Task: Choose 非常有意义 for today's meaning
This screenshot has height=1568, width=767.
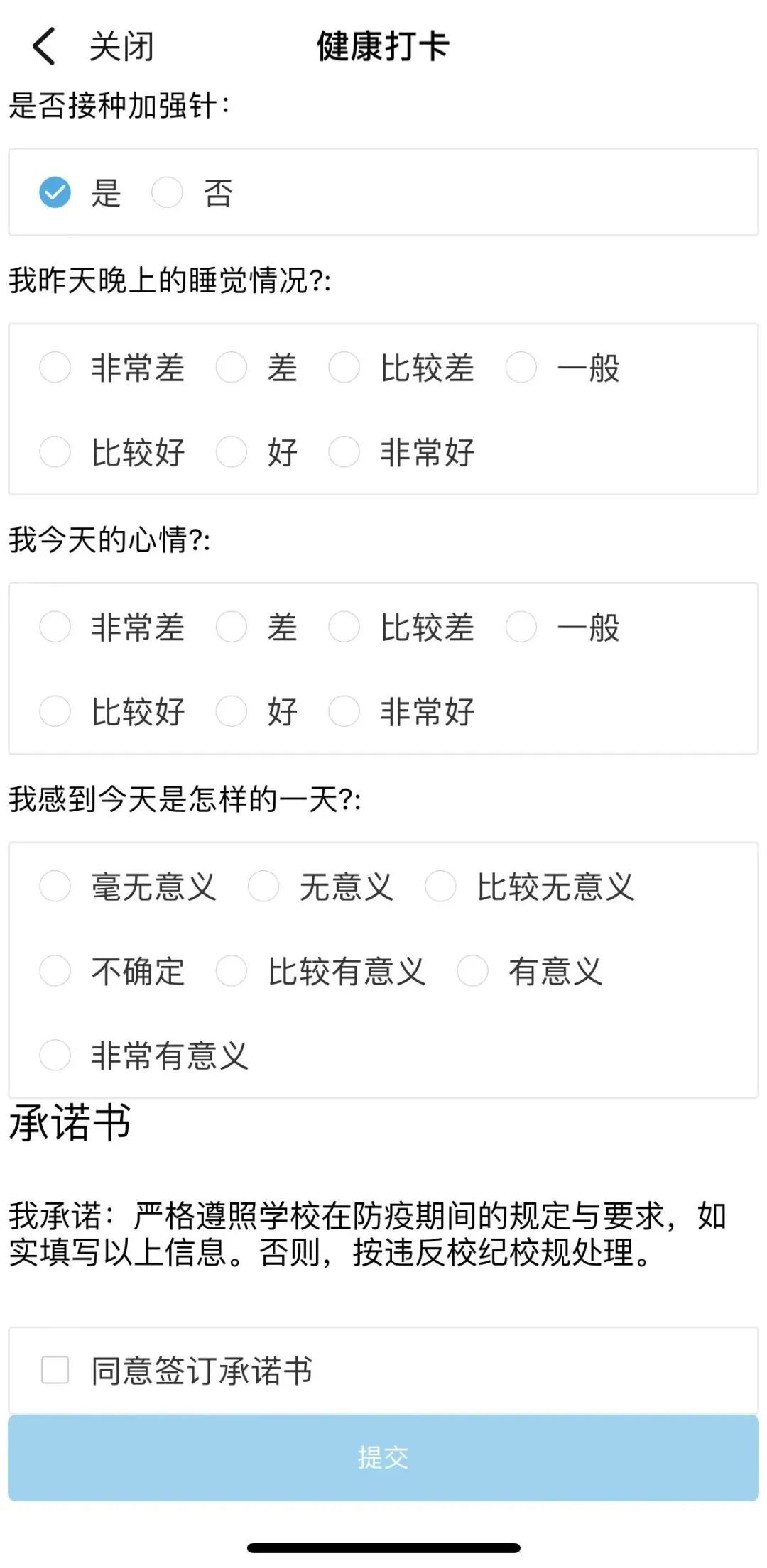Action: tap(55, 1056)
